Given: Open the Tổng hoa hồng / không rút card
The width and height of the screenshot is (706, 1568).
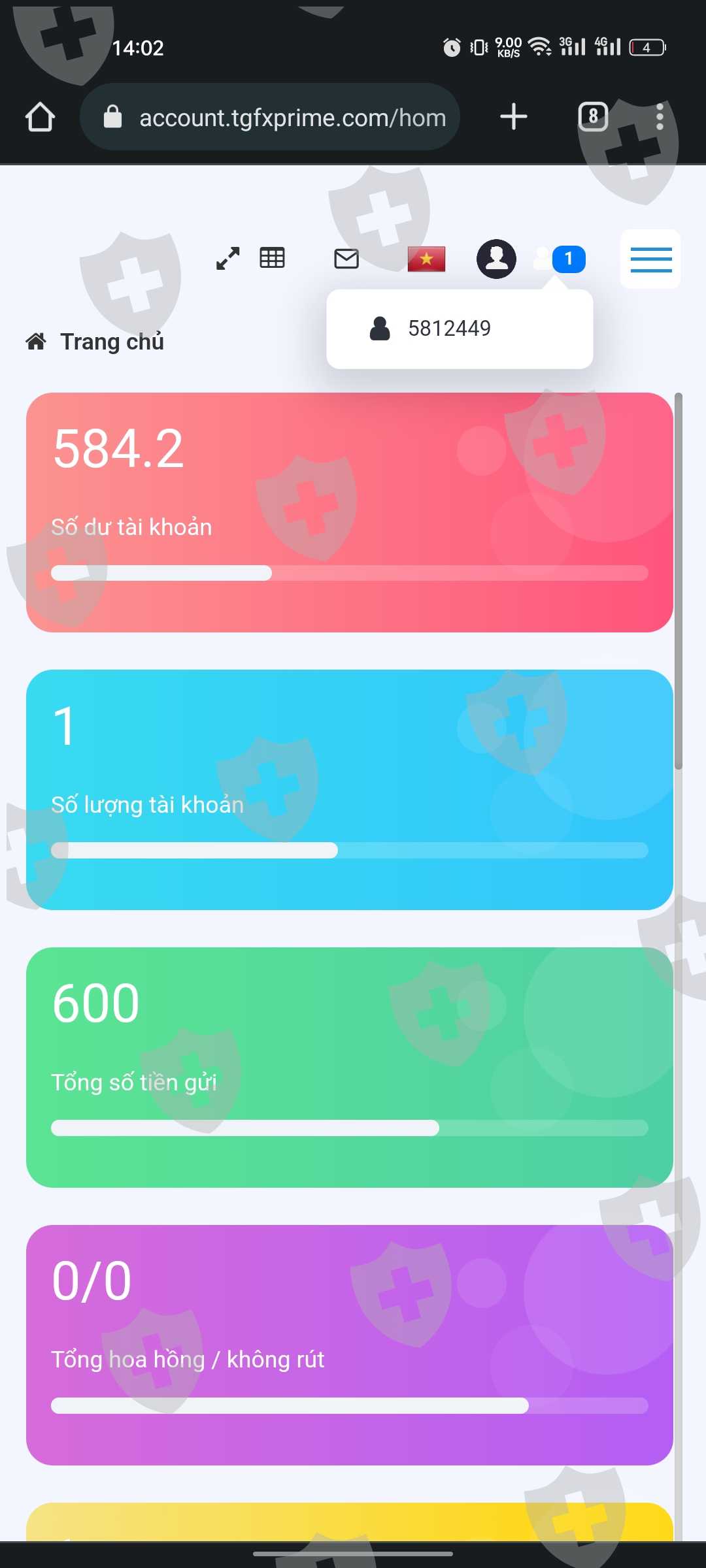Looking at the screenshot, I should pyautogui.click(x=350, y=1345).
